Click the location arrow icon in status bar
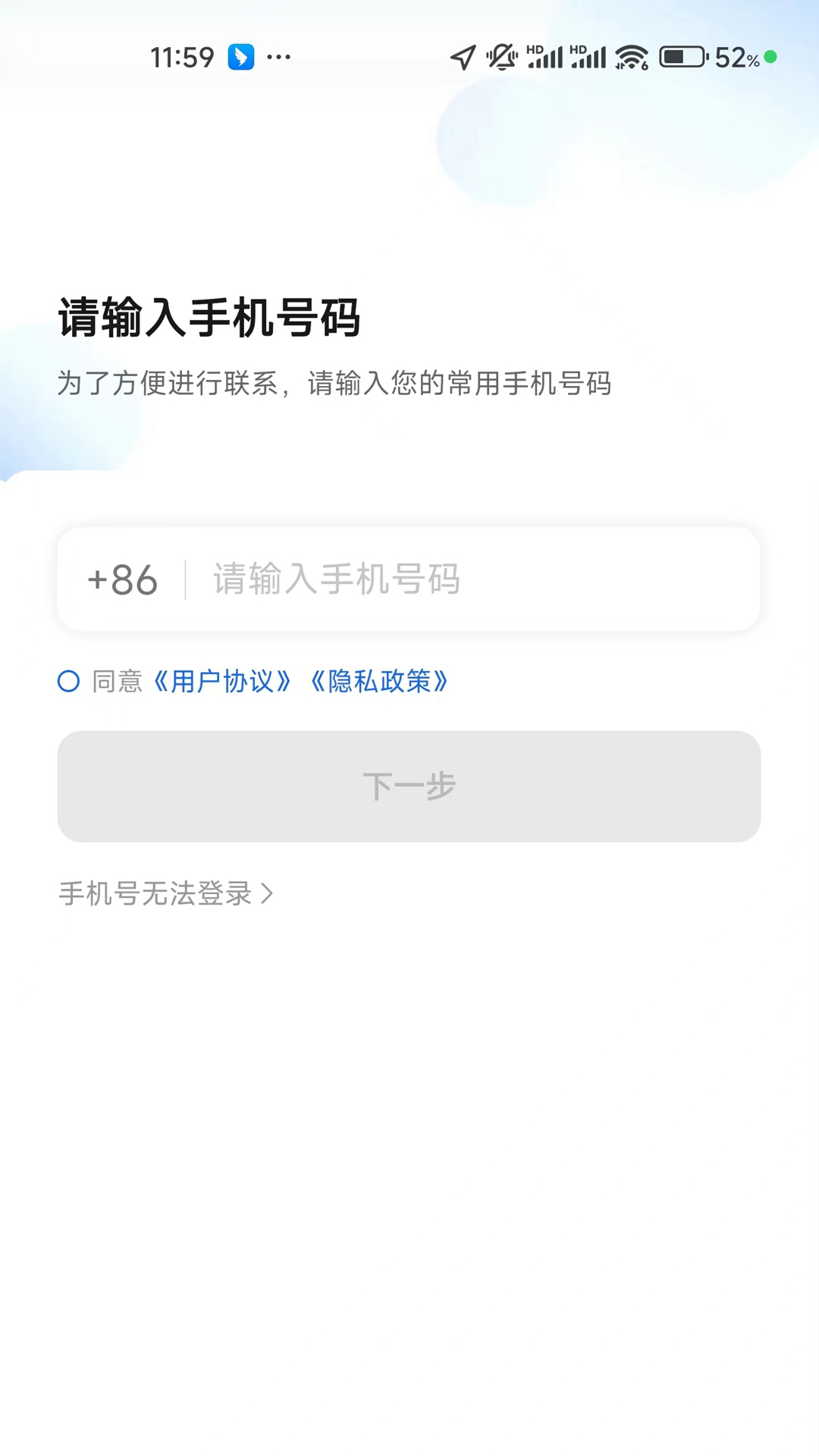The image size is (819, 1456). (x=462, y=58)
